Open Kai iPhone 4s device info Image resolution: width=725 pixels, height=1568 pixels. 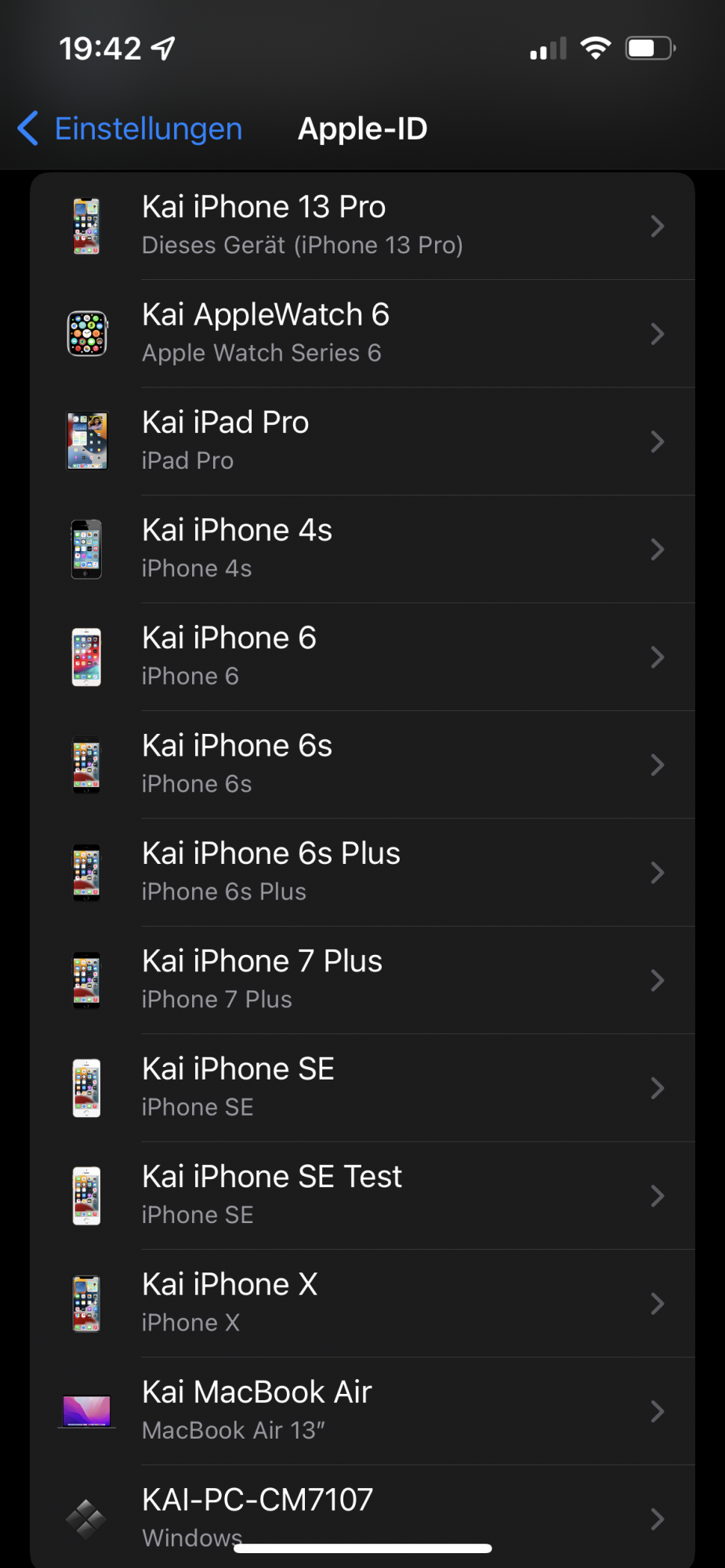coord(362,549)
